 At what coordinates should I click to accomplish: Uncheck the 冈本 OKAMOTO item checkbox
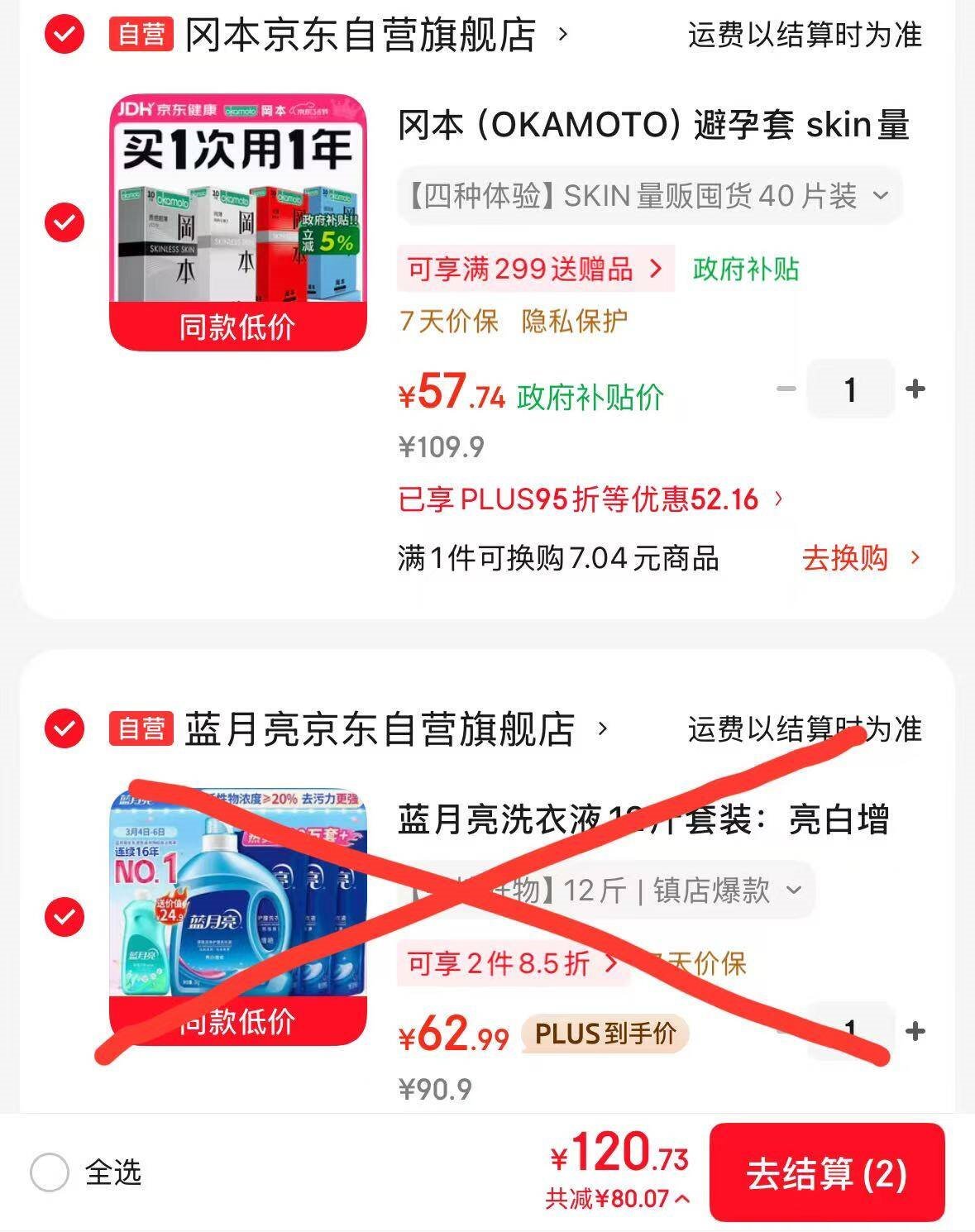coord(65,222)
